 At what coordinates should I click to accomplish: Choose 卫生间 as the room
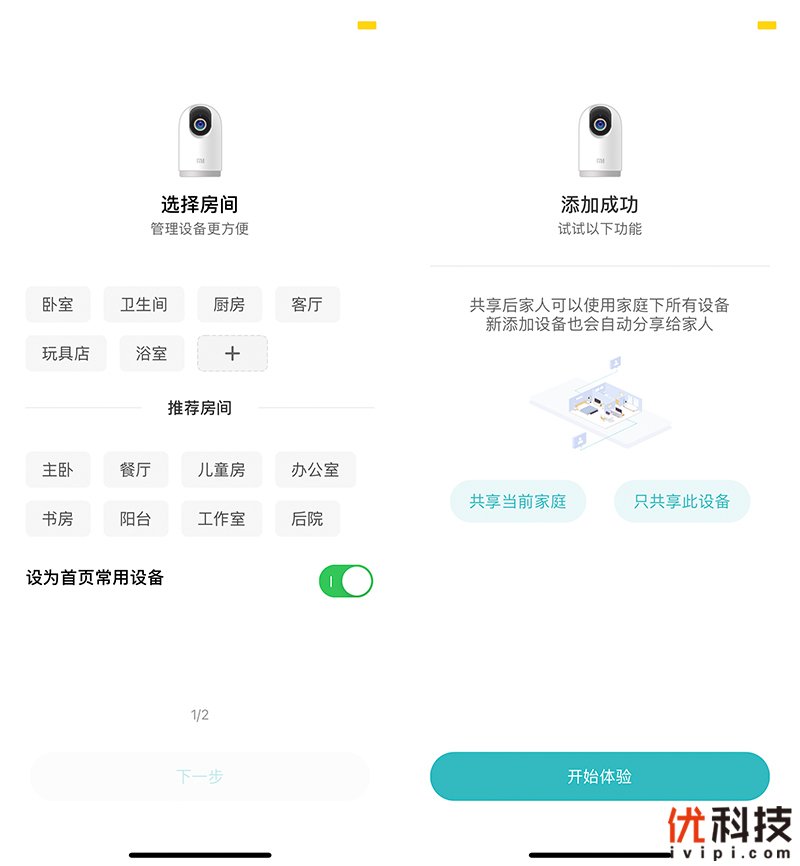[x=144, y=305]
